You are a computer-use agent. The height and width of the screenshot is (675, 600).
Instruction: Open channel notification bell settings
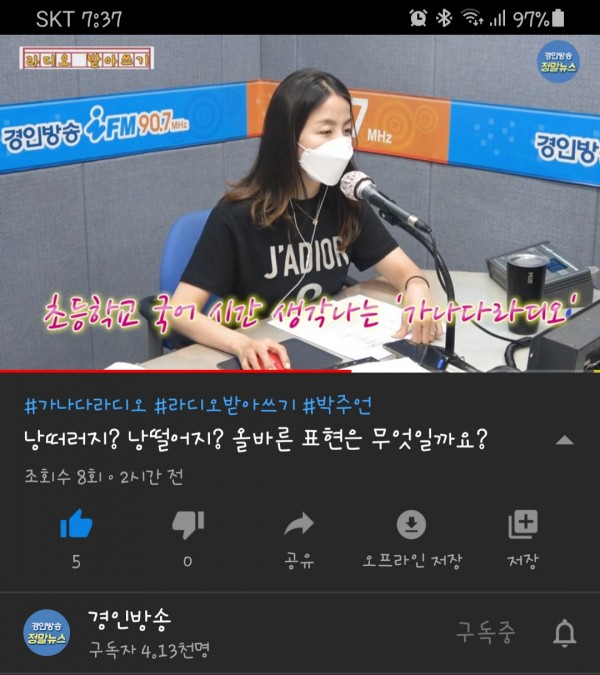coord(565,632)
